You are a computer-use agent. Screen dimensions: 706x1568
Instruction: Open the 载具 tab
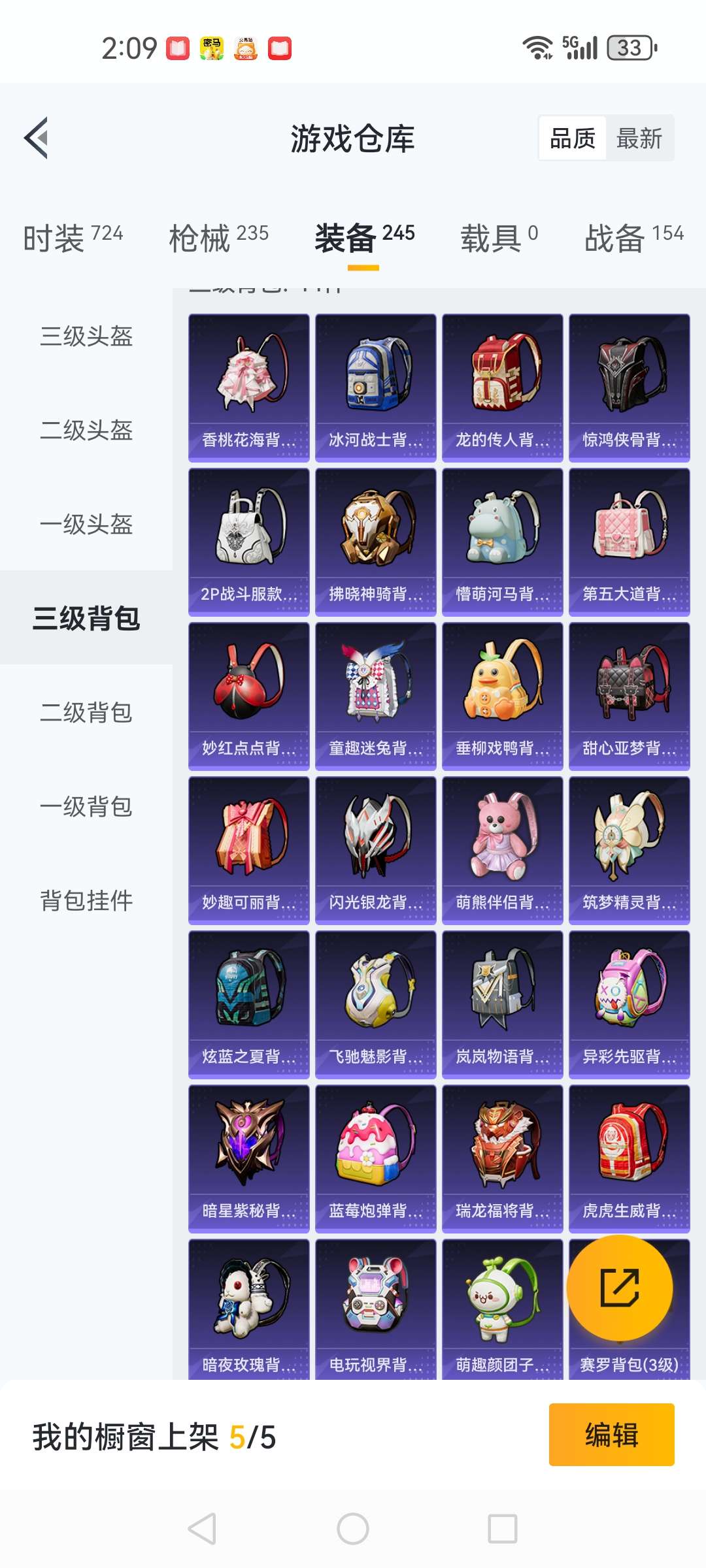[x=499, y=238]
